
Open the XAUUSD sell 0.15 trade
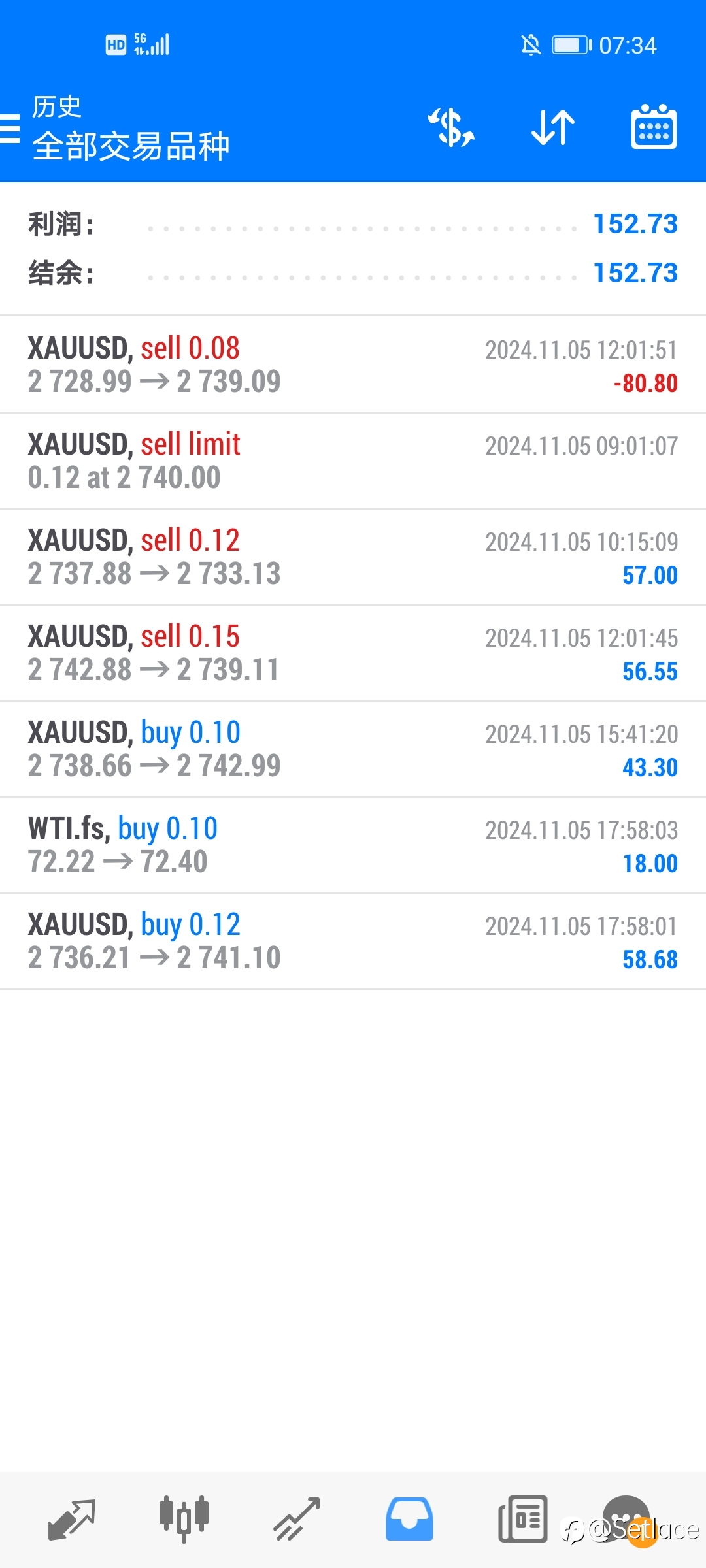(353, 653)
